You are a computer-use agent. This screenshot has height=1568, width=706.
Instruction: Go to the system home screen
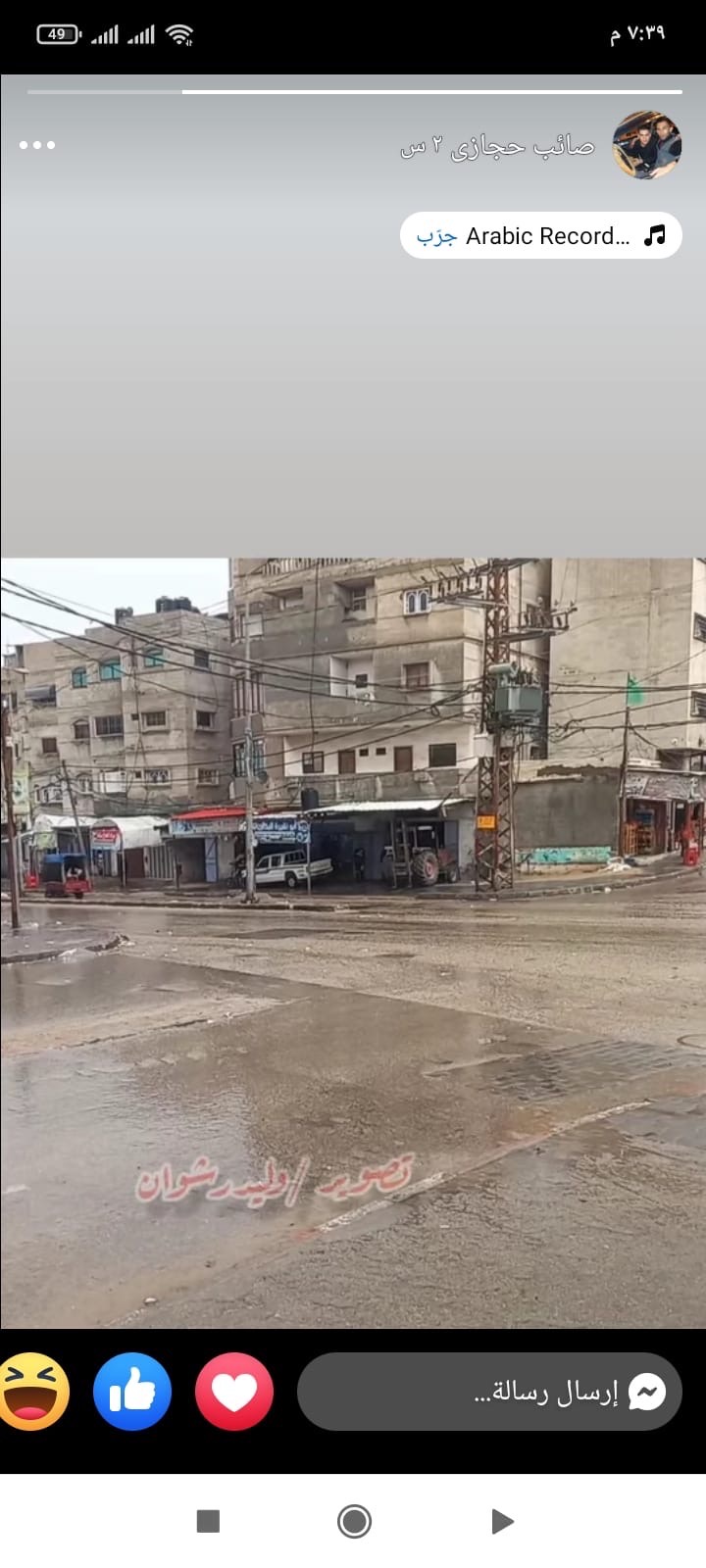tap(354, 1521)
